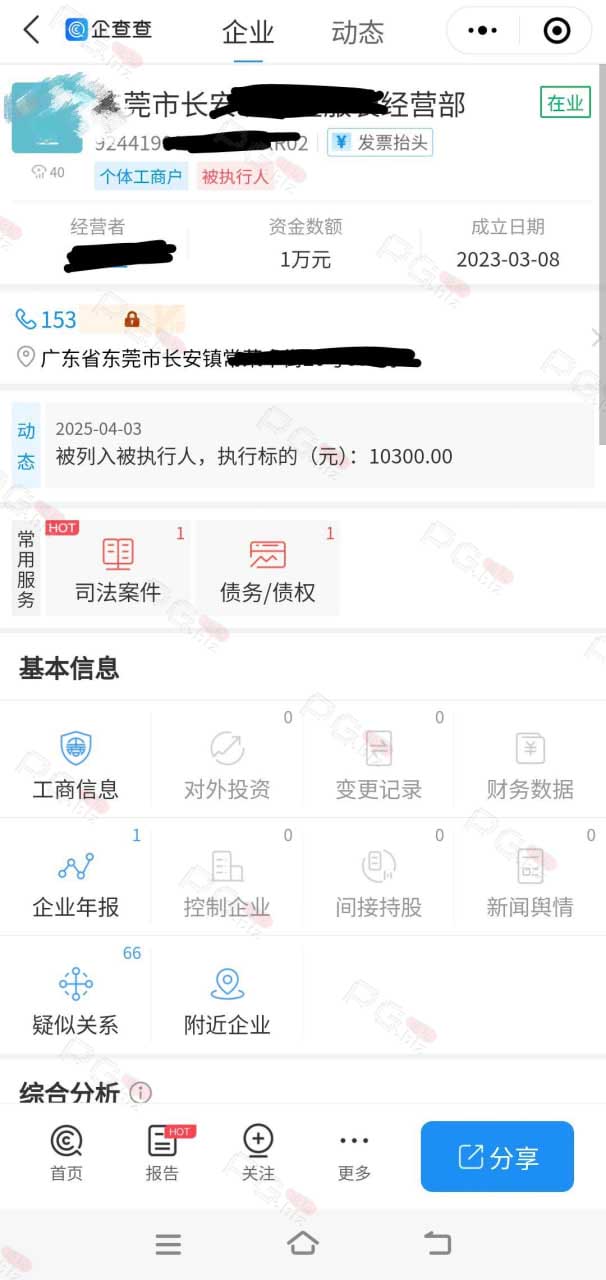Open the mini-program three-dot menu
The height and width of the screenshot is (1280, 606).
pos(483,31)
